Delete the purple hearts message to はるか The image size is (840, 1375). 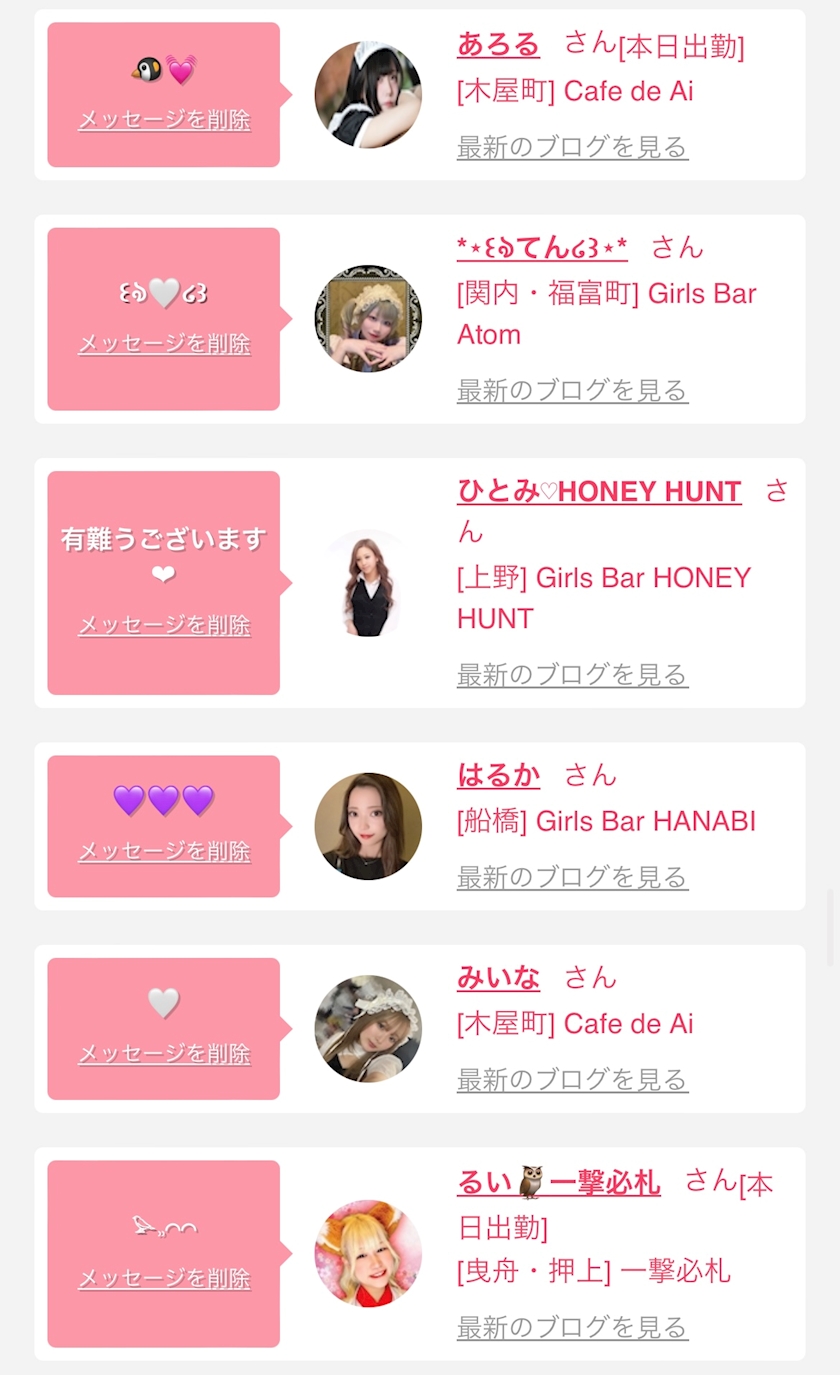point(164,851)
